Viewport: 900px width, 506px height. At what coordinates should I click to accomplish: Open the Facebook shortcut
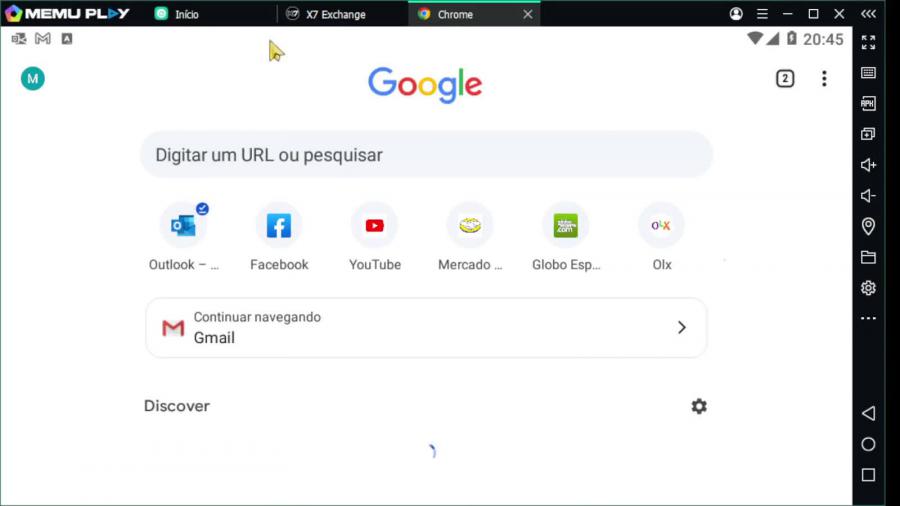[279, 227]
